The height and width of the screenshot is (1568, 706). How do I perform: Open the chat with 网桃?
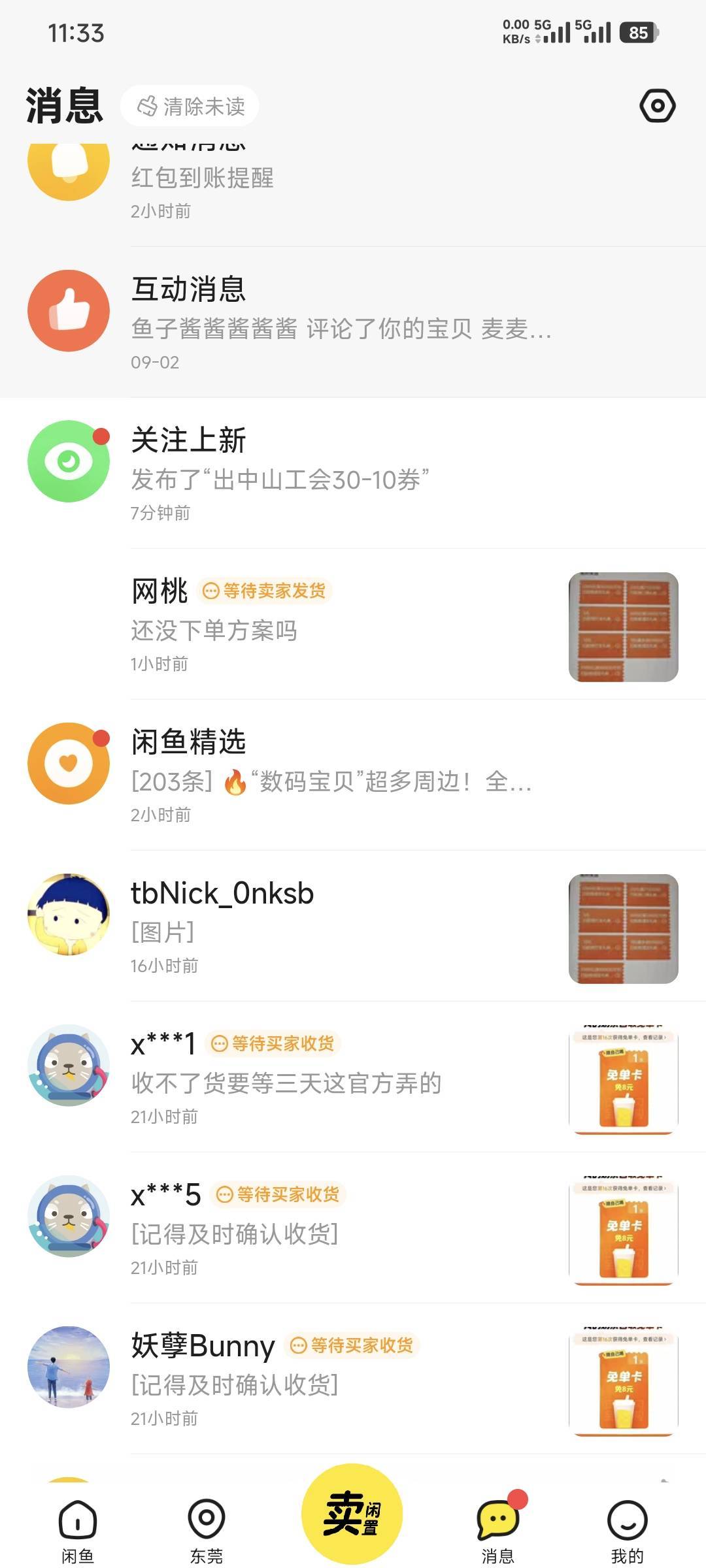[353, 625]
